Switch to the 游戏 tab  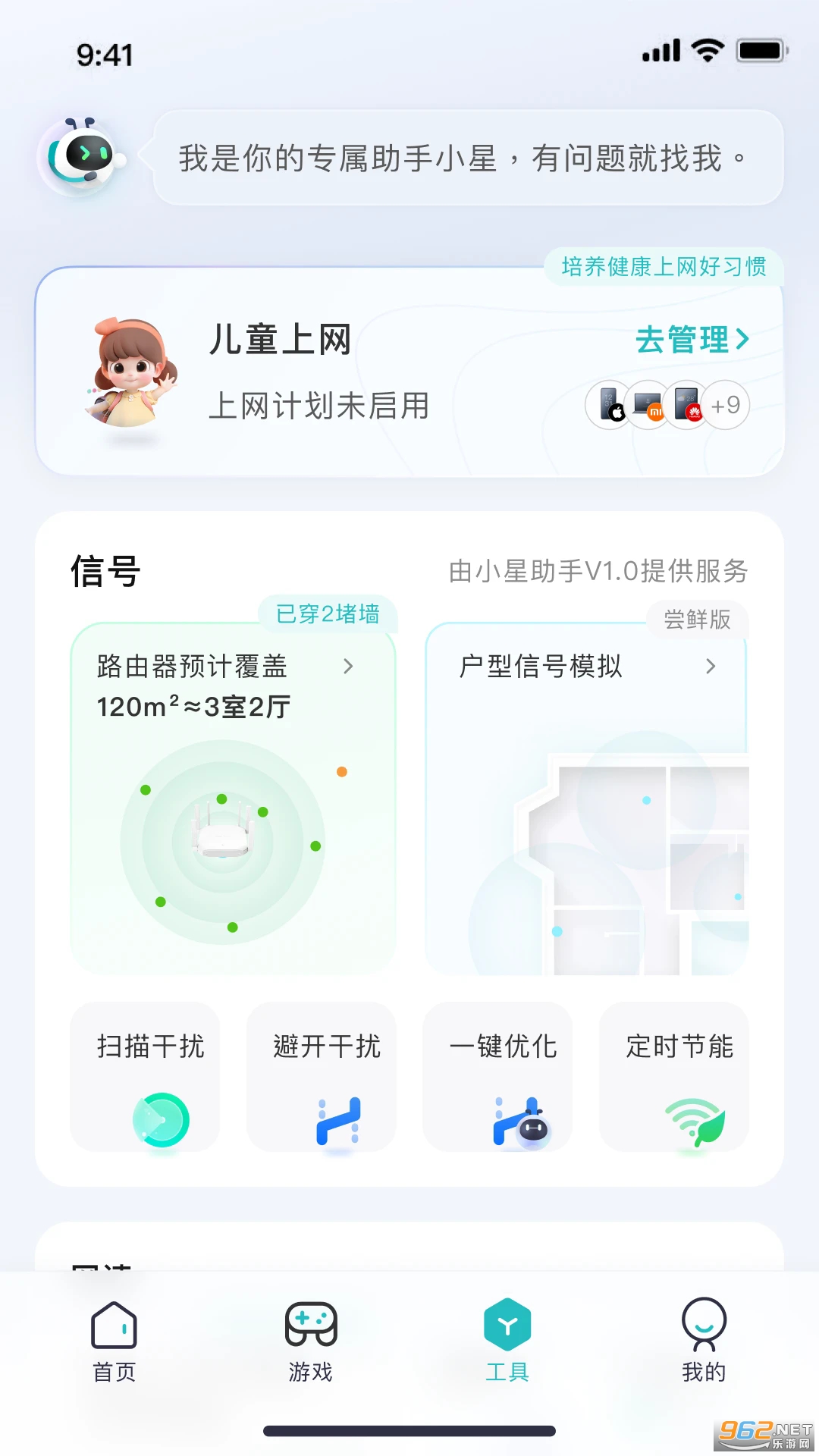coord(310,1332)
